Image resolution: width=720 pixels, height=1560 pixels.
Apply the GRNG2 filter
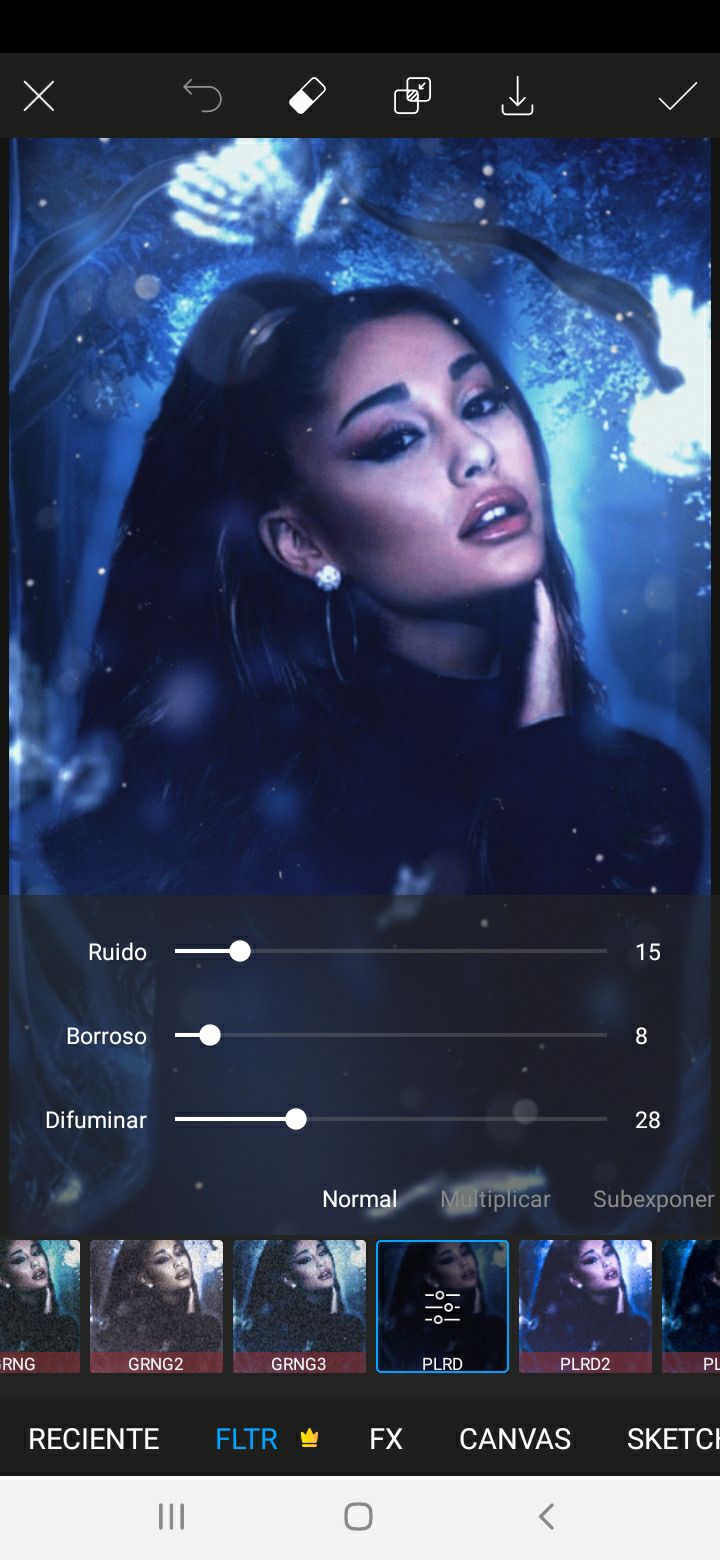click(156, 1306)
